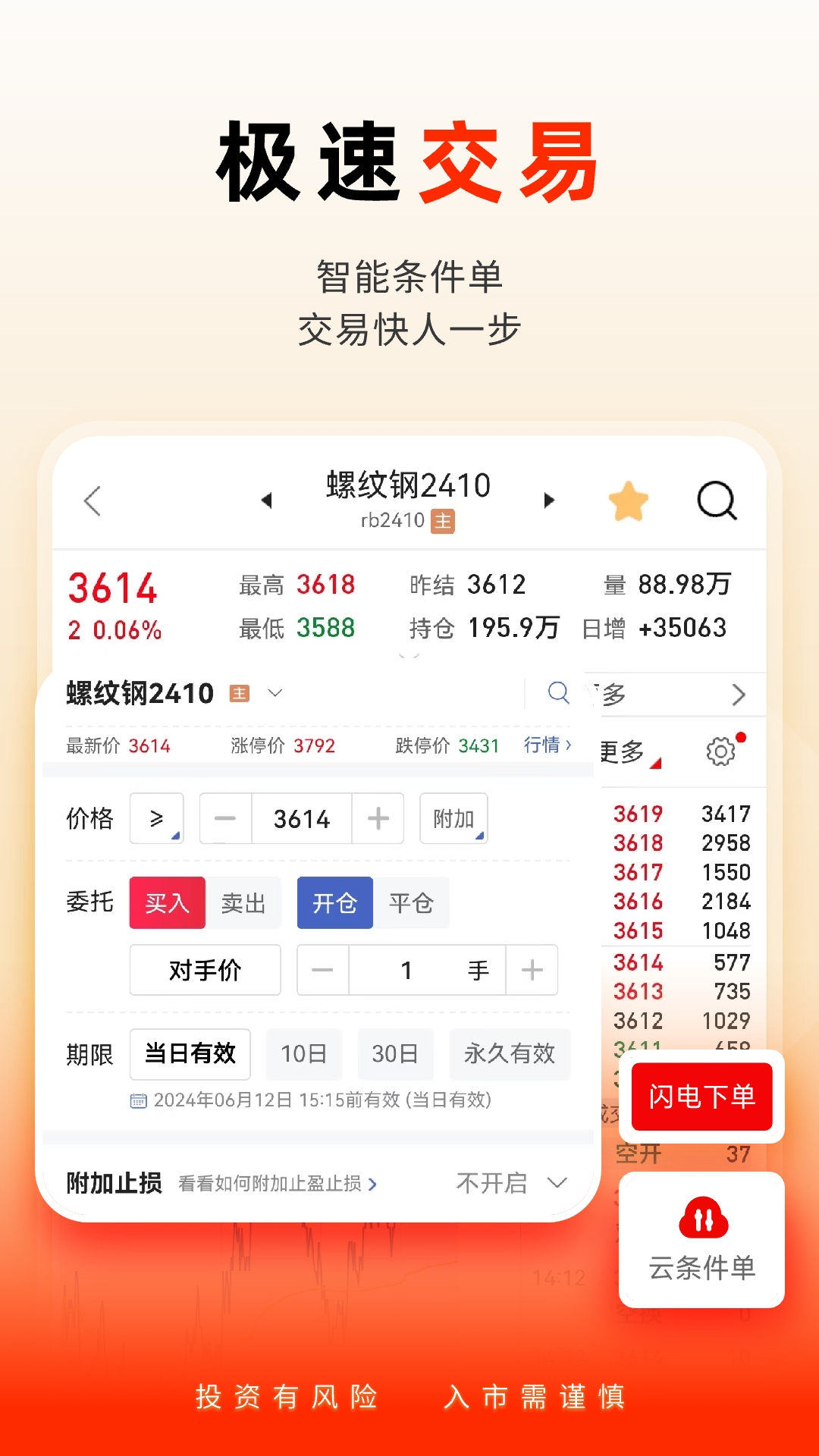Screen dimensions: 819x1456
Task: Open search from the top right magnifier
Action: point(717,500)
